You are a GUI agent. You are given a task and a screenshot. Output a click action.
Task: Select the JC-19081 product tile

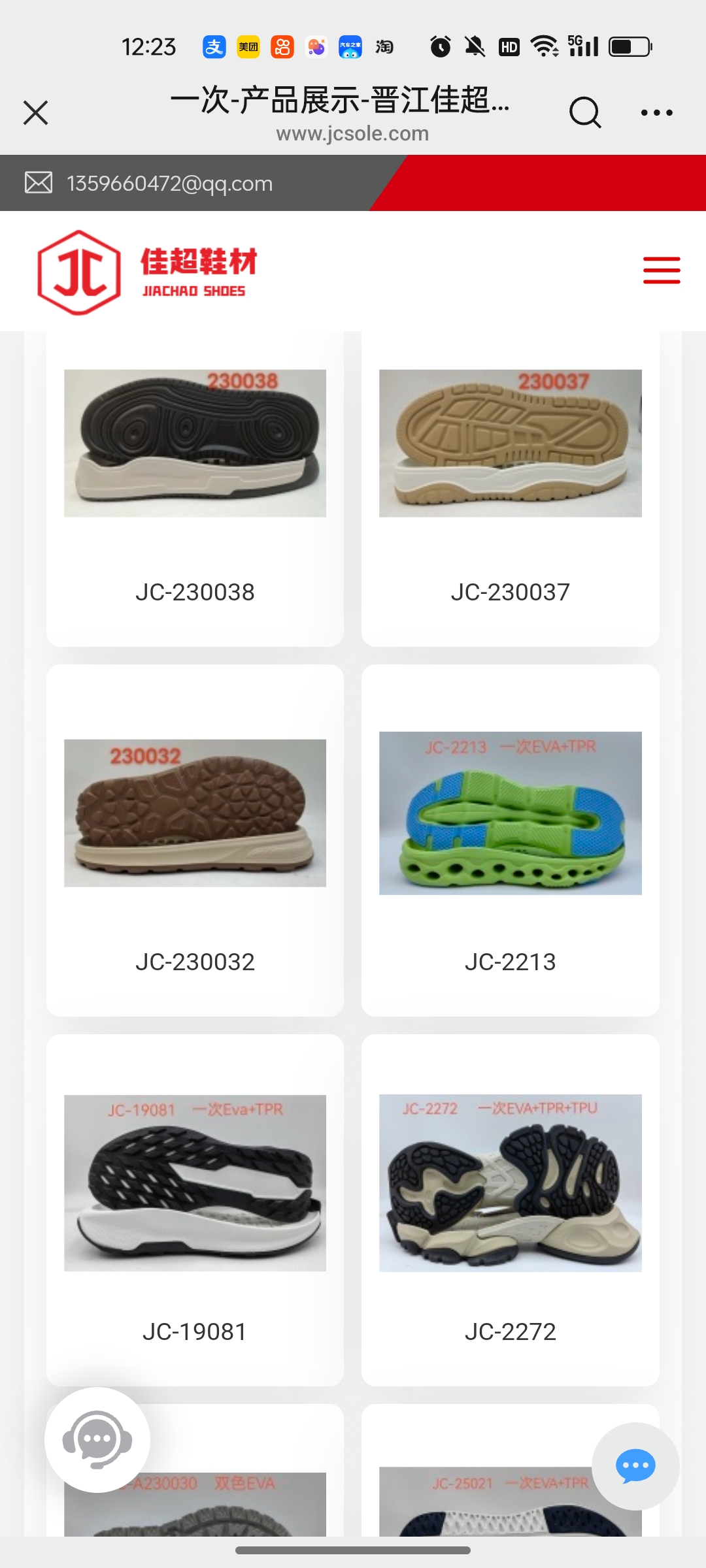click(195, 1209)
